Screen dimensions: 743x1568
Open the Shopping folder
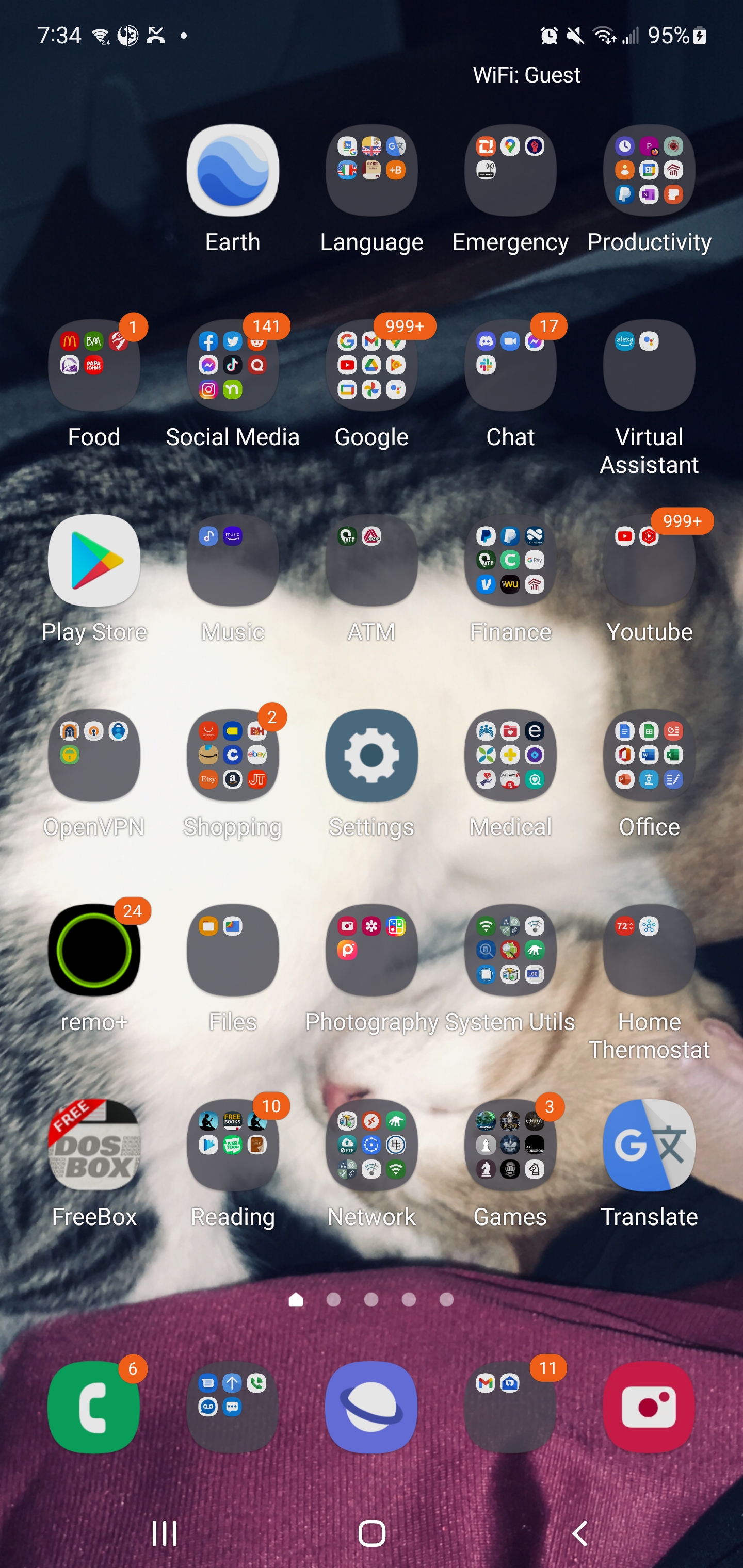tap(233, 756)
